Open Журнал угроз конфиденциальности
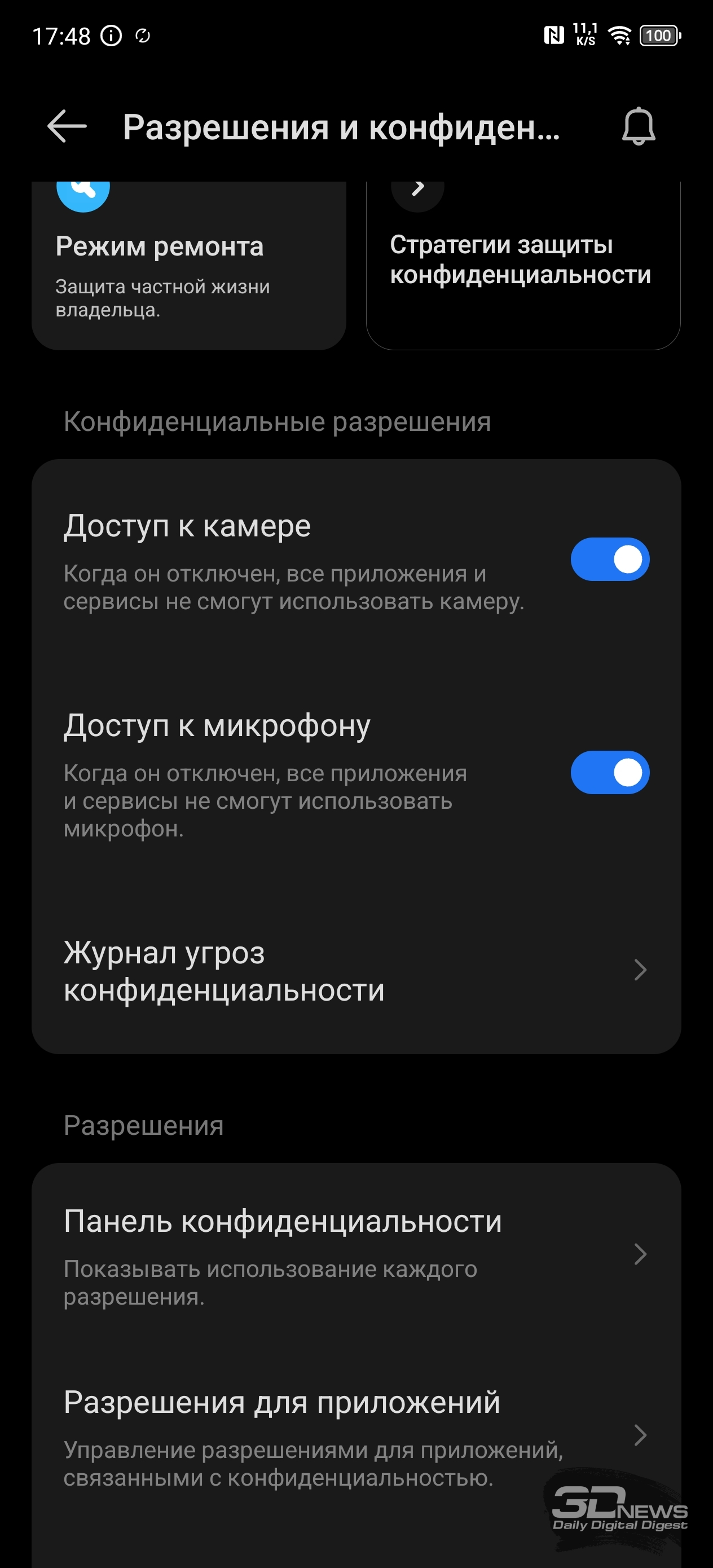 coord(356,970)
